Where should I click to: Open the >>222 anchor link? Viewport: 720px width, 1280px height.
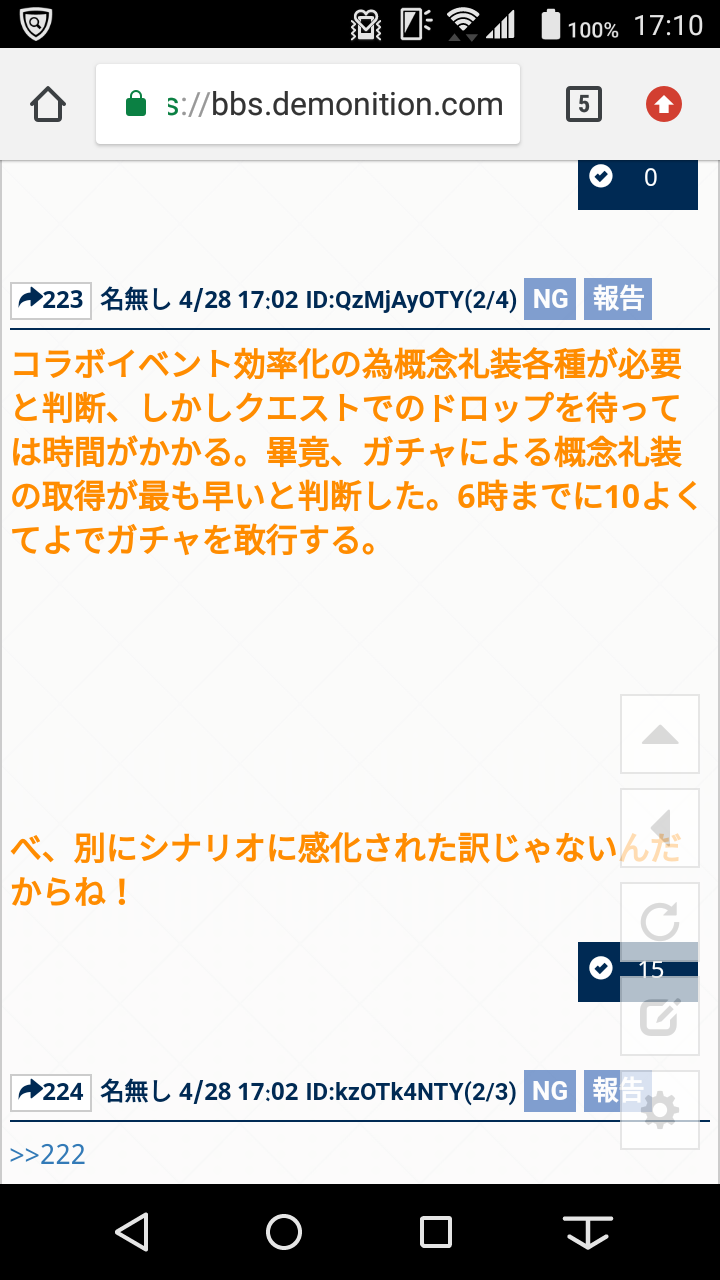(x=48, y=1154)
